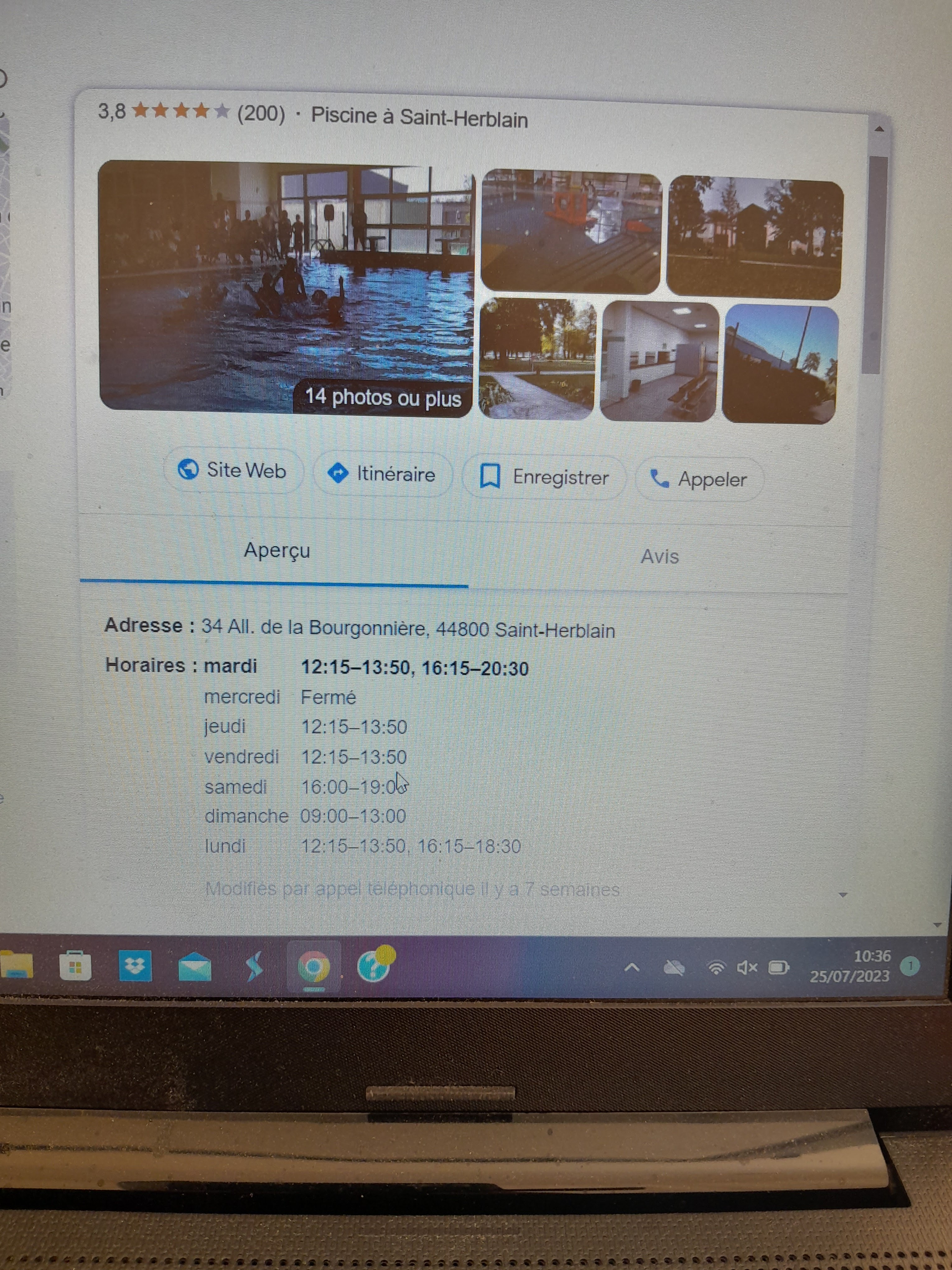The width and height of the screenshot is (952, 1270).
Task: Open the Wi-Fi network icon
Action: tap(716, 968)
